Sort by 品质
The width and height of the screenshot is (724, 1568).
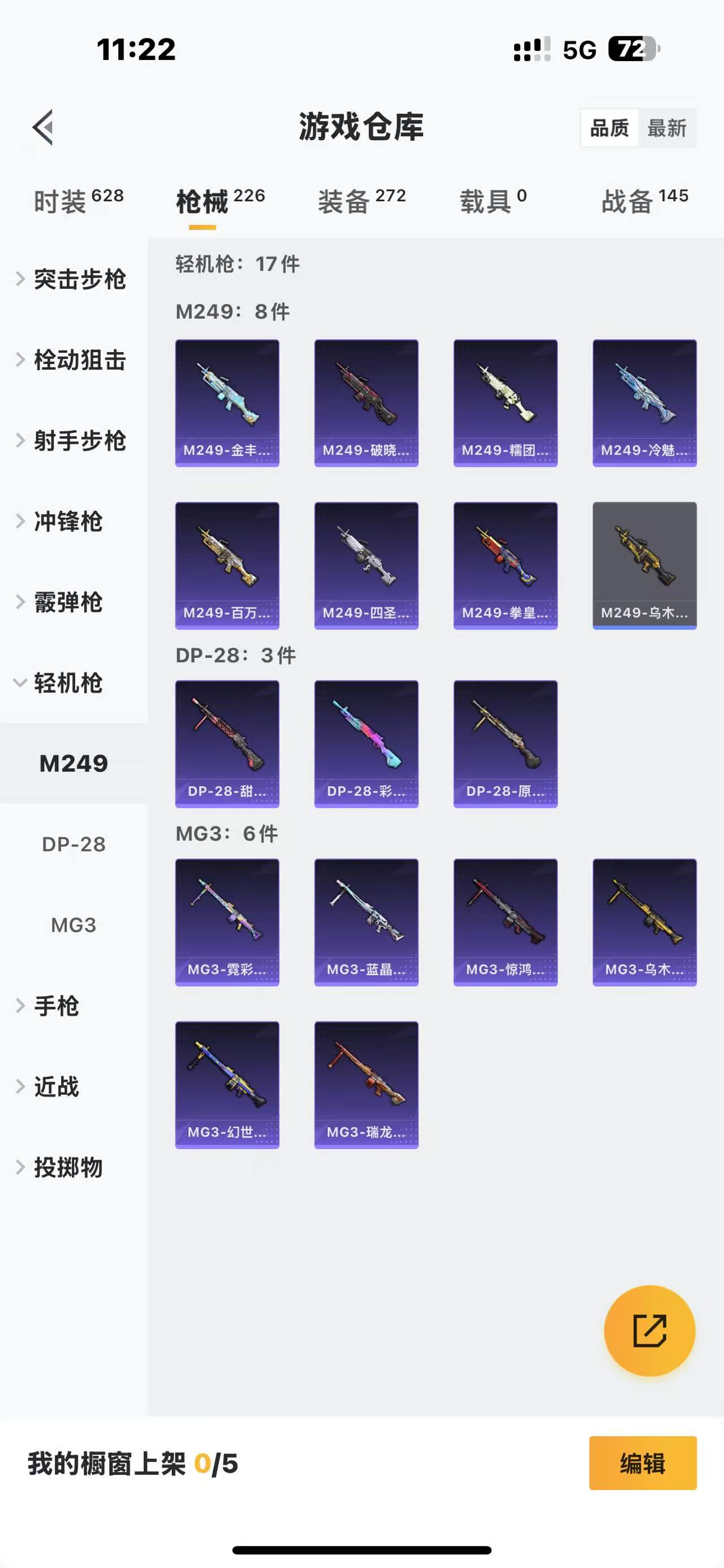(x=610, y=128)
